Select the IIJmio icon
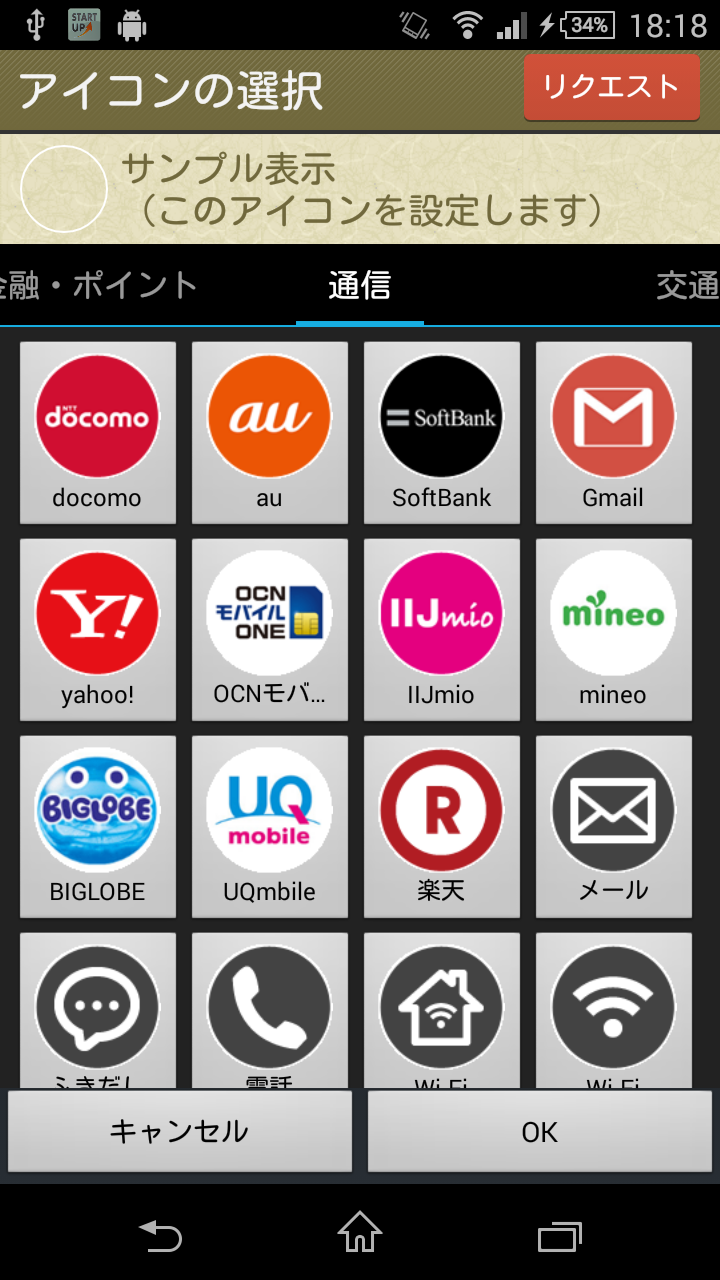The height and width of the screenshot is (1280, 720). click(x=441, y=611)
